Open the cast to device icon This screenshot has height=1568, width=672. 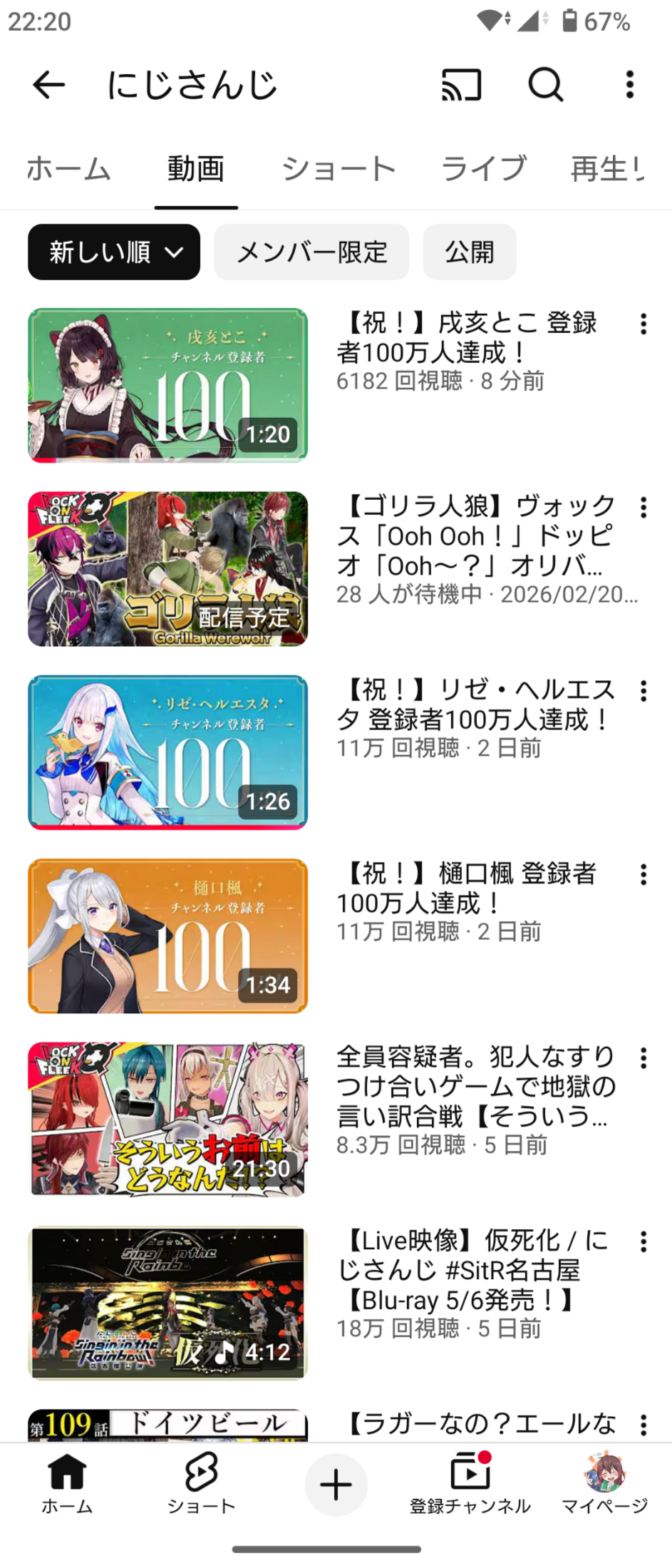pos(461,86)
